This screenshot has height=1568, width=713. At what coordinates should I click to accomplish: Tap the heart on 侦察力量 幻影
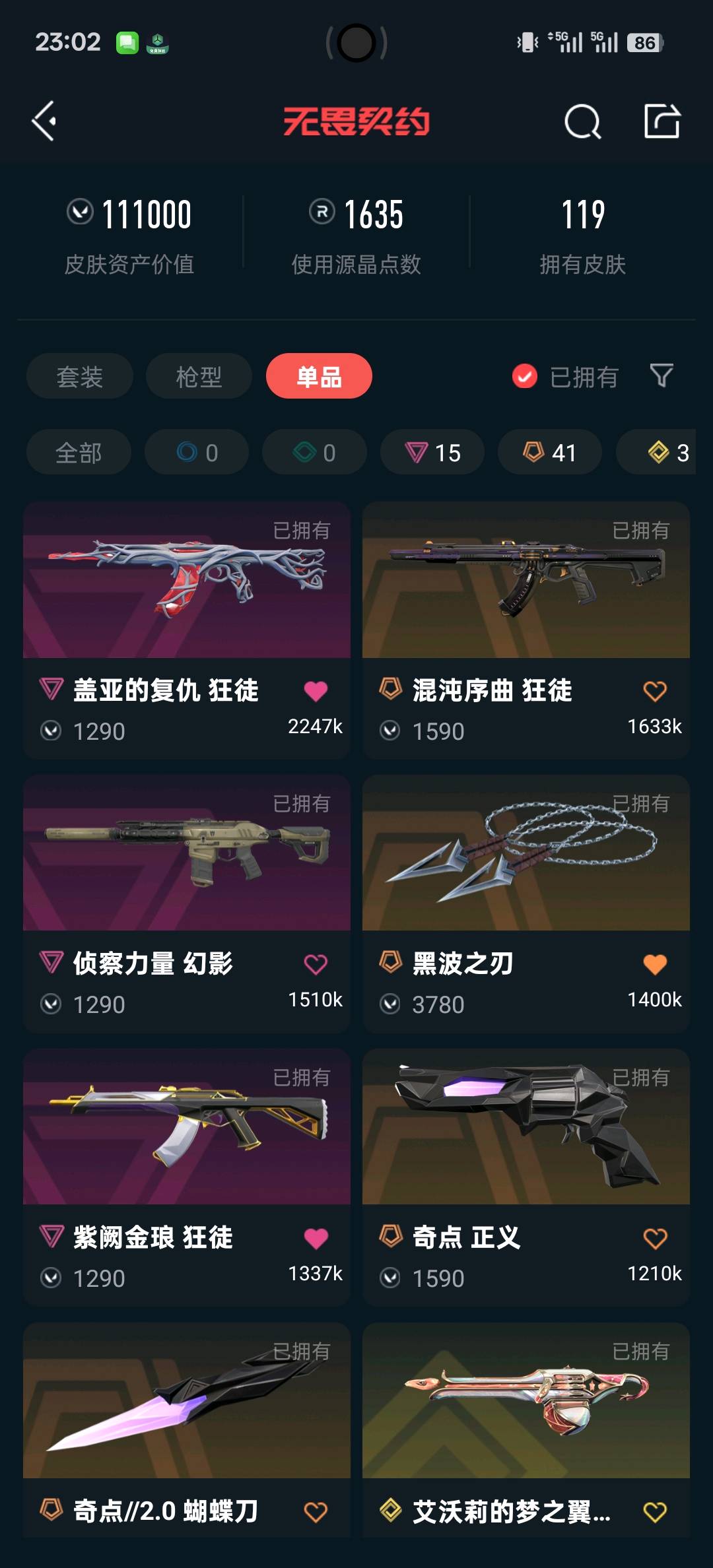[x=316, y=964]
